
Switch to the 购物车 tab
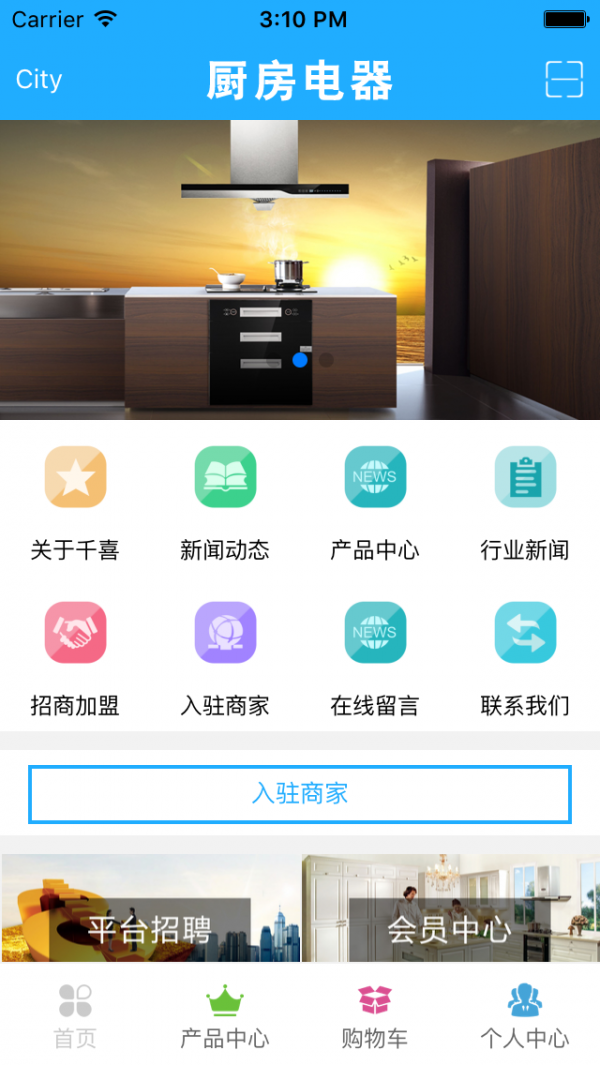(375, 1015)
